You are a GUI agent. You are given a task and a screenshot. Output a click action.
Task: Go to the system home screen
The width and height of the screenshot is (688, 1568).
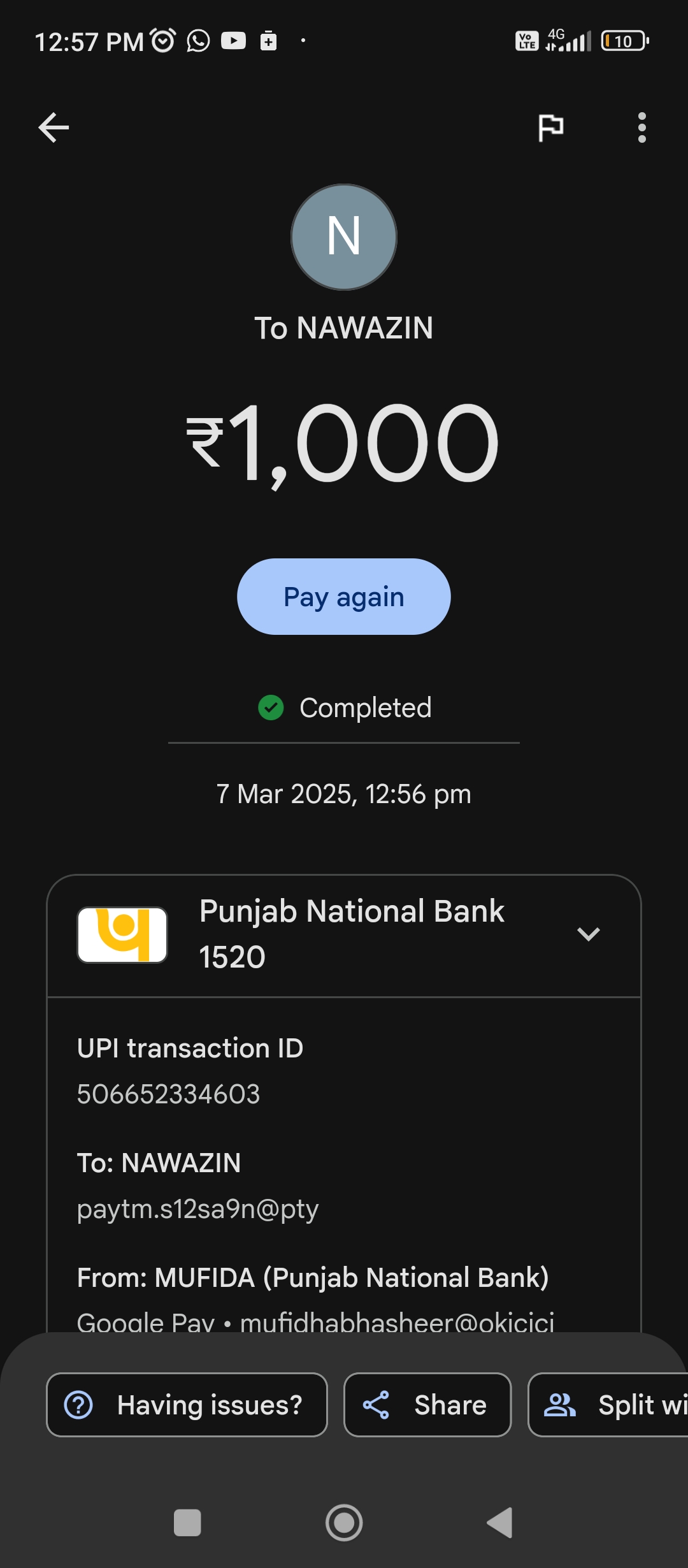pyautogui.click(x=344, y=1523)
